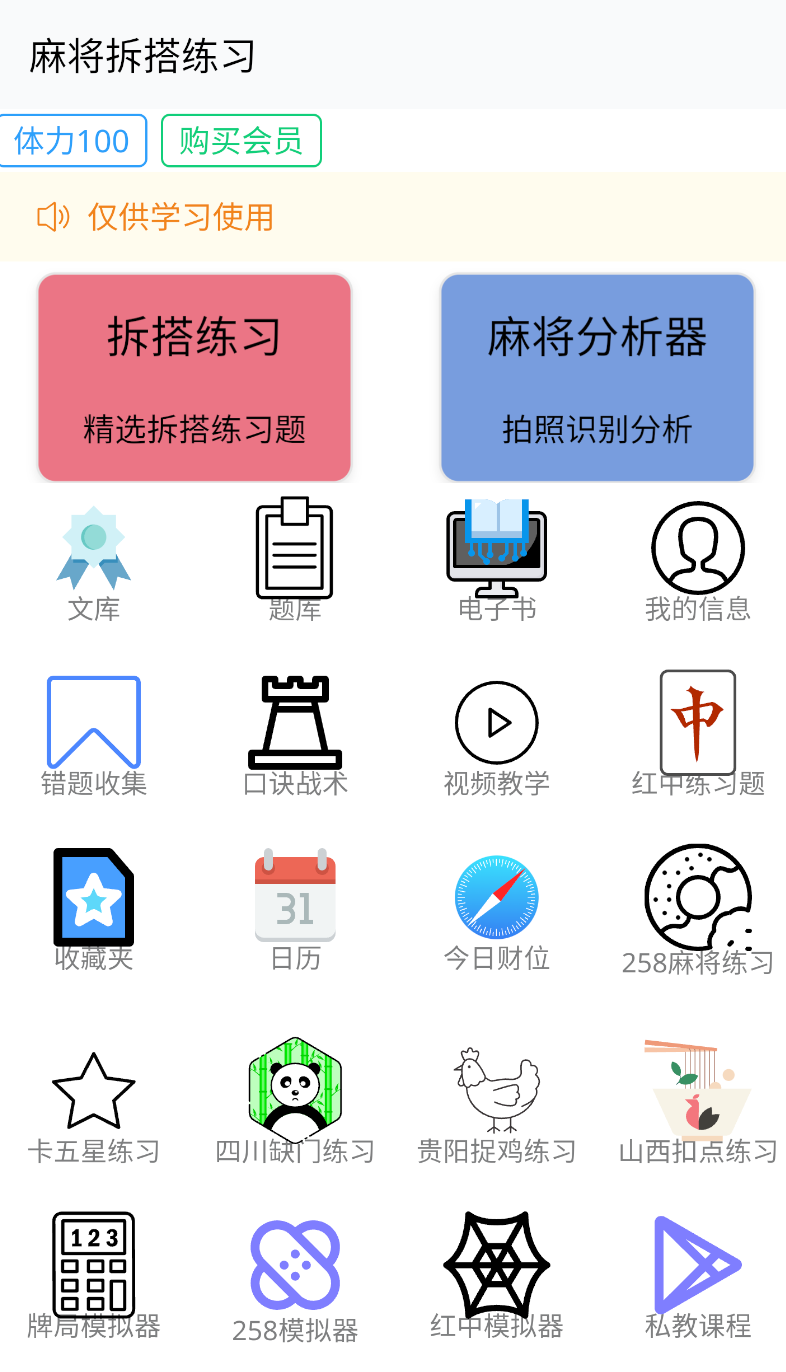Open 视频教学 video tutorials
This screenshot has width=786, height=1372.
point(497,736)
